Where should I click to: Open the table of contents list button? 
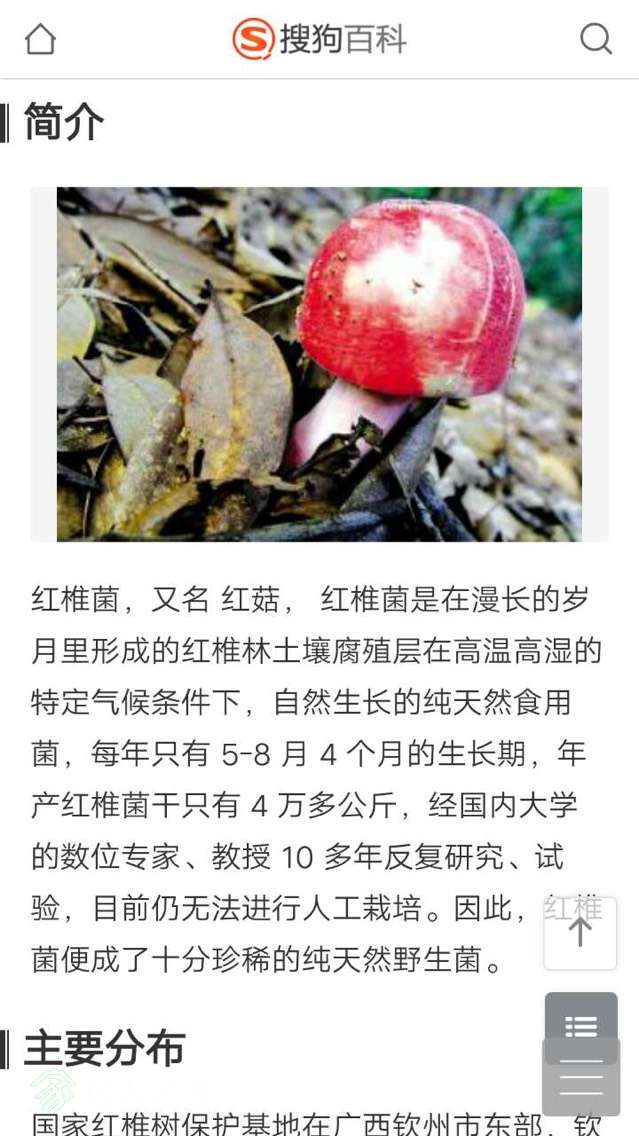(x=581, y=1024)
